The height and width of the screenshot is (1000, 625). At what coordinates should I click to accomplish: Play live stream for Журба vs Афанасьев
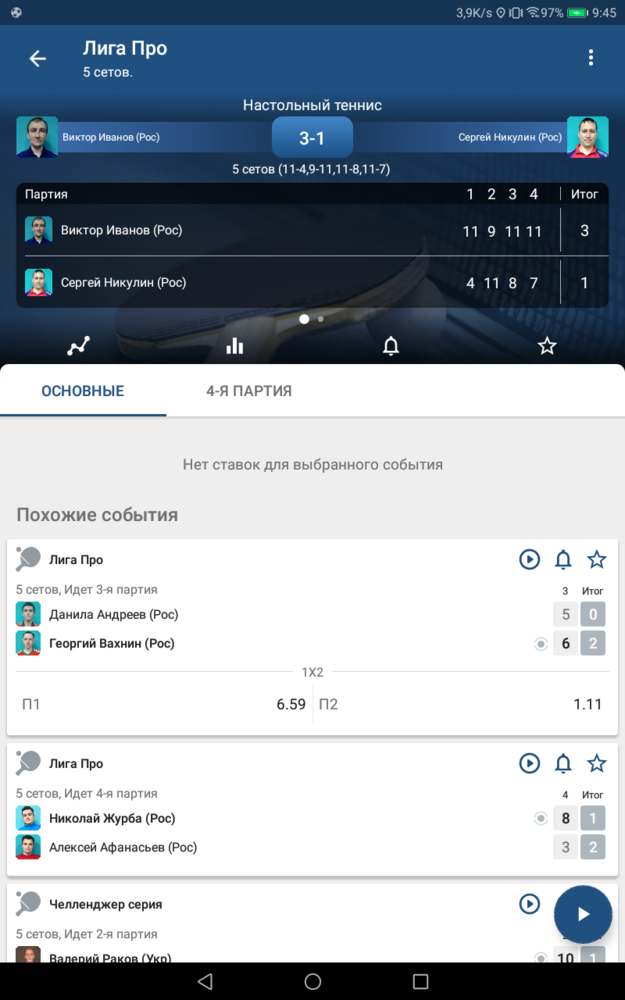point(529,763)
